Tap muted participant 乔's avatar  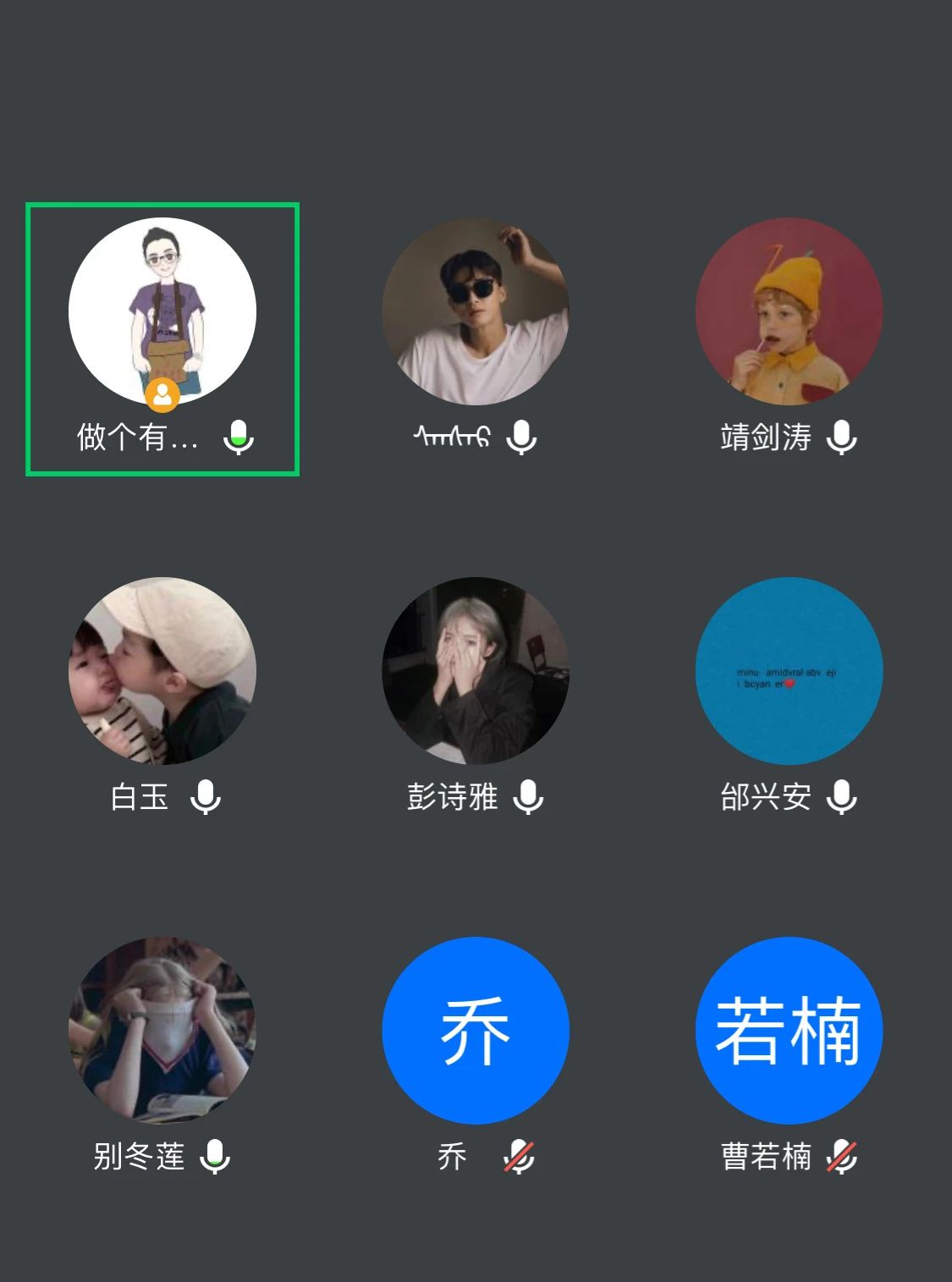476,1030
